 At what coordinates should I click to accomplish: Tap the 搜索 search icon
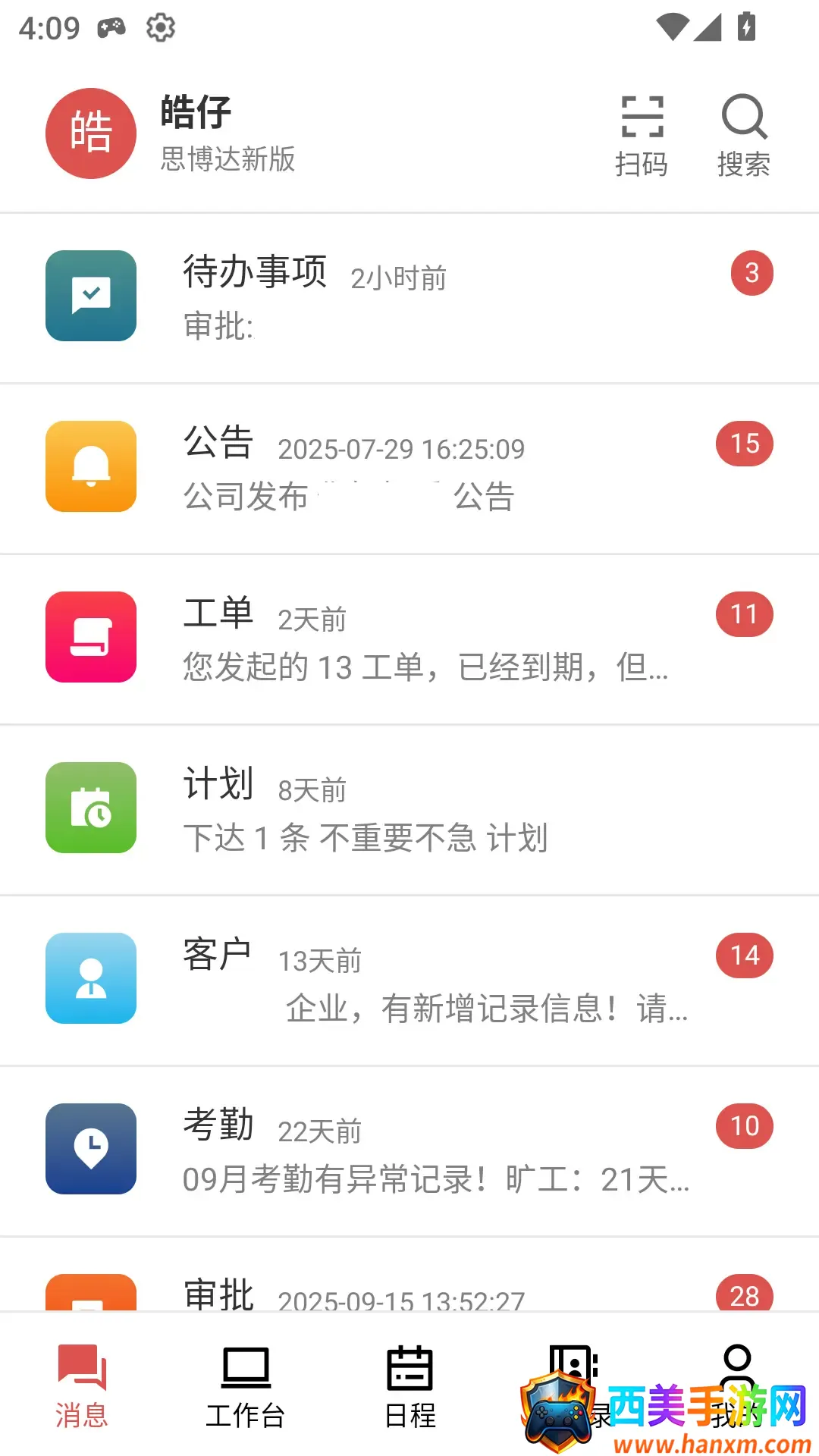click(744, 135)
